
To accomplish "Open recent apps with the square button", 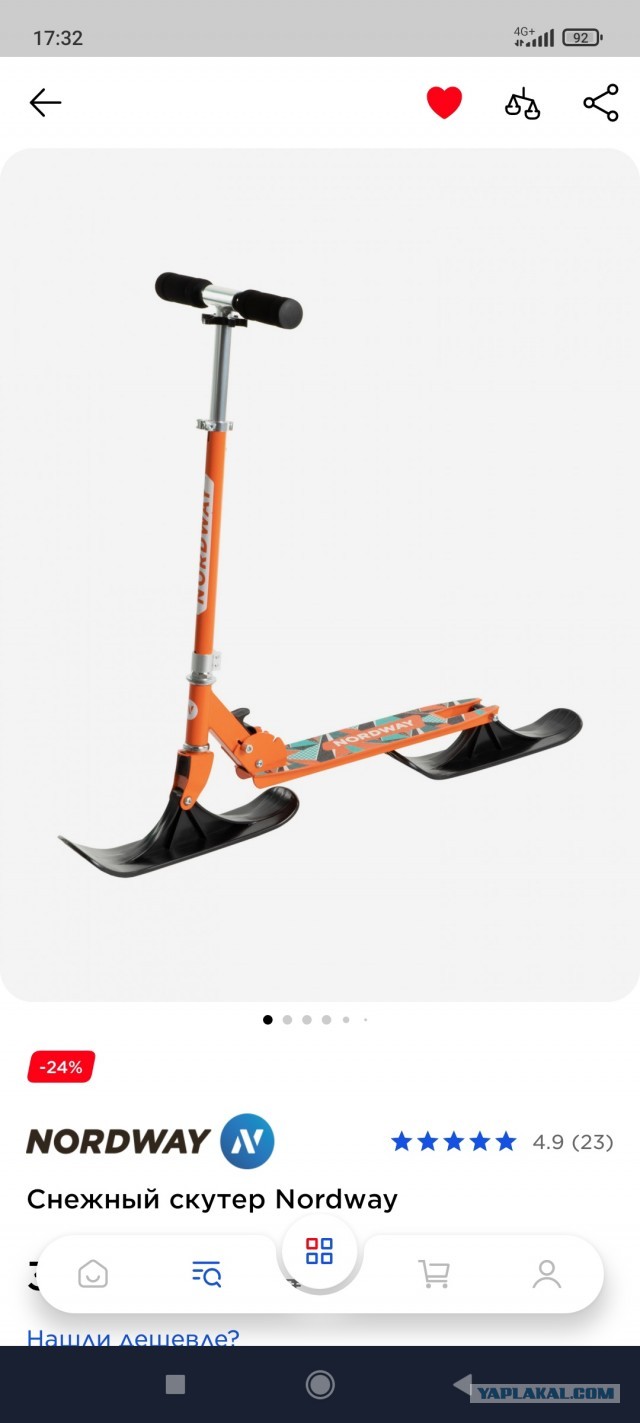I will pos(175,1384).
